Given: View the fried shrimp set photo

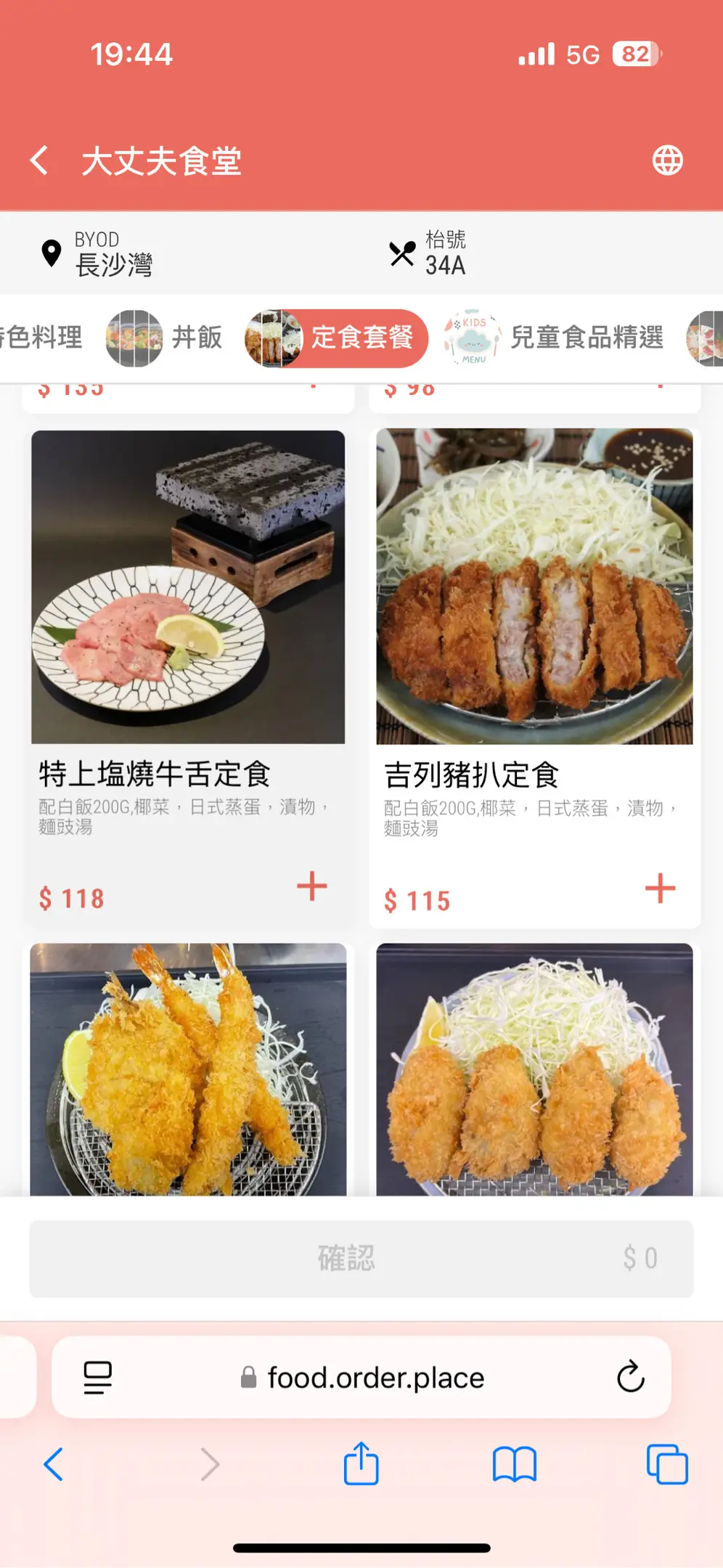Looking at the screenshot, I should coord(188,1069).
